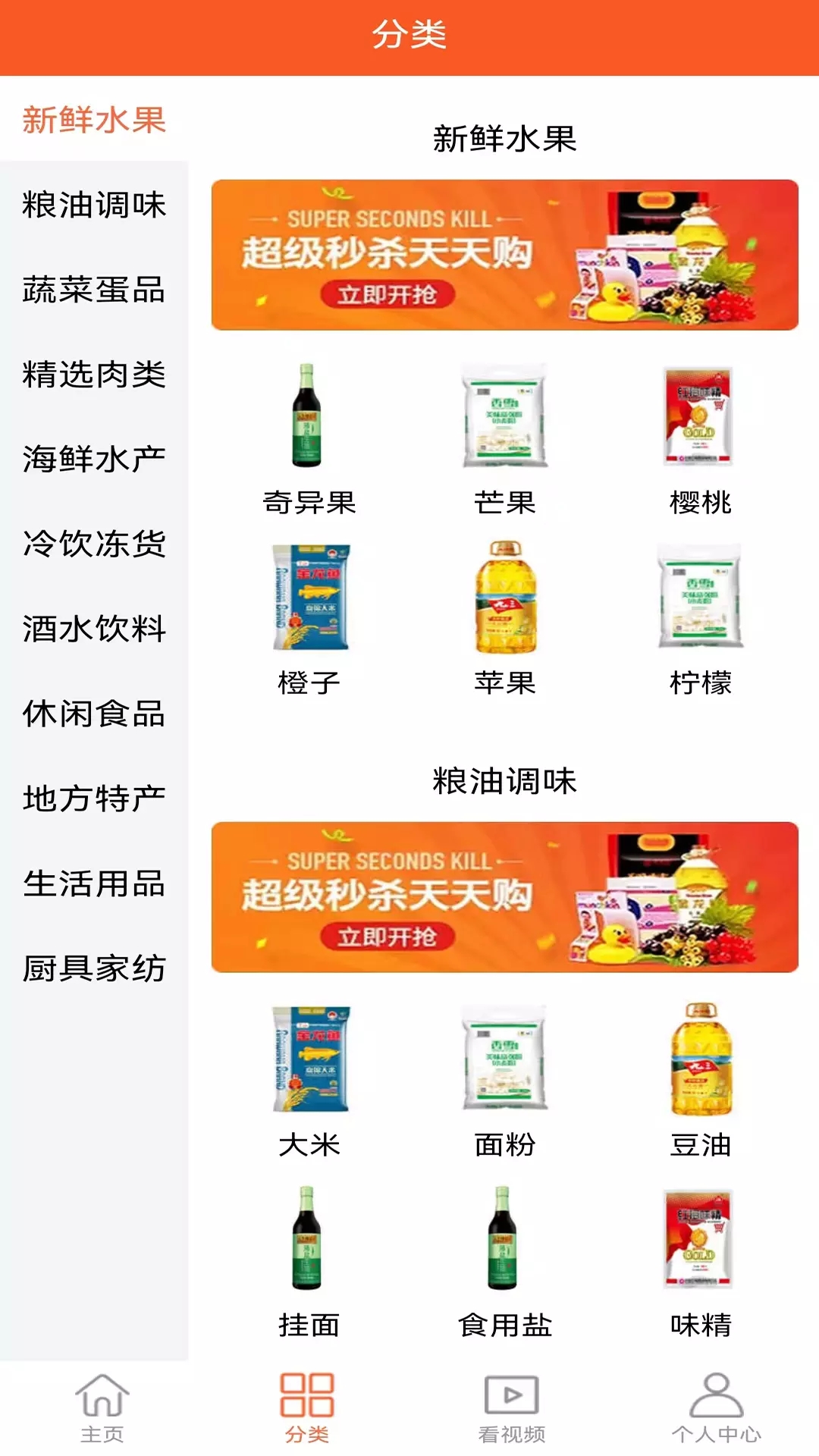Open the 奇异果 subcategory tile
819x1456 pixels.
click(309, 438)
